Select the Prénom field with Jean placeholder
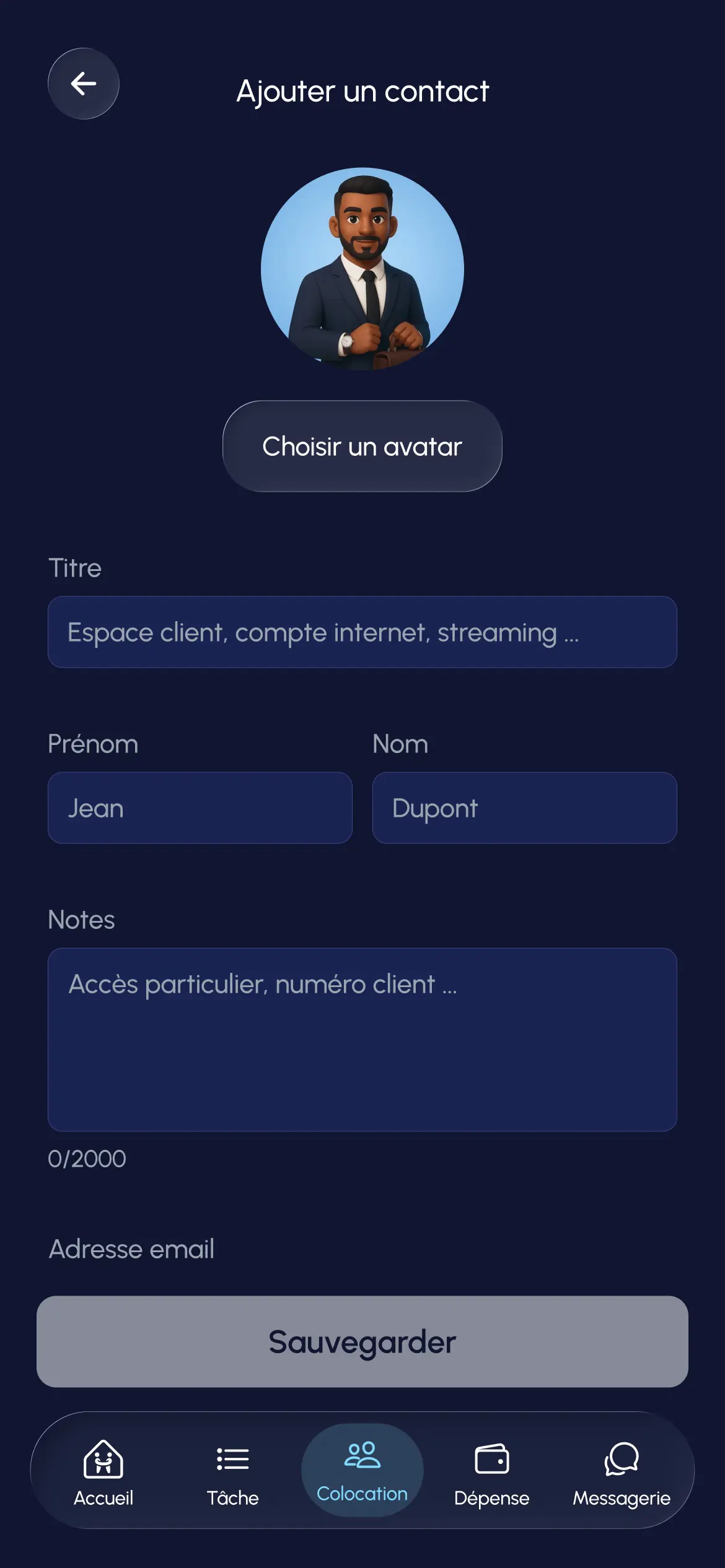 [200, 808]
